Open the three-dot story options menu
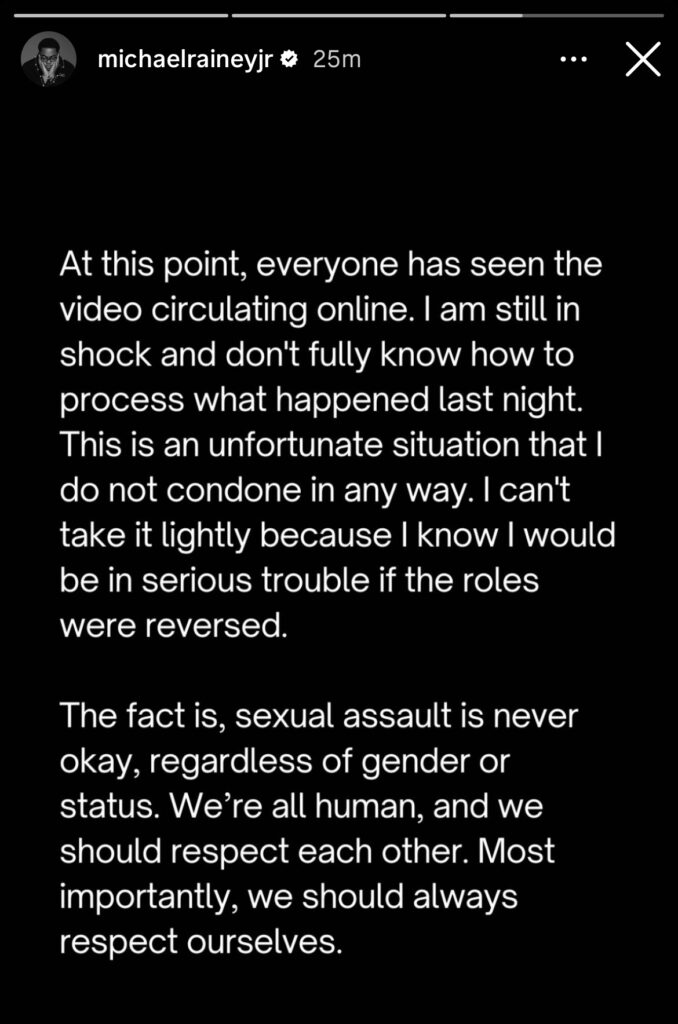Image resolution: width=678 pixels, height=1024 pixels. [x=573, y=59]
